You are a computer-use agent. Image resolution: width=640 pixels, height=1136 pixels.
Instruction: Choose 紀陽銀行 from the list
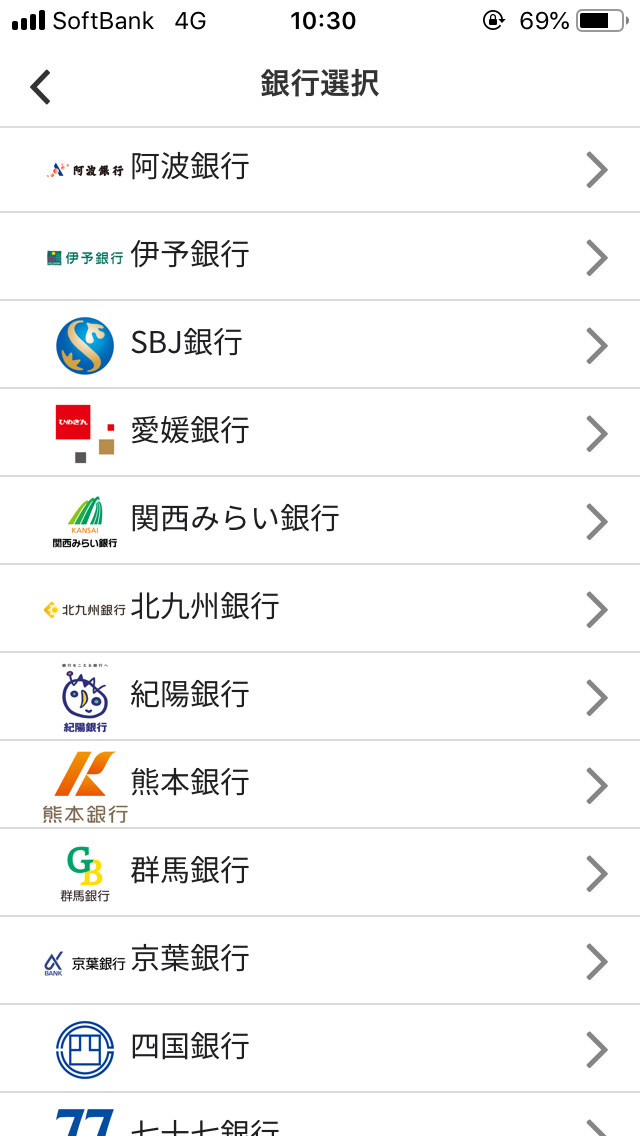tap(320, 697)
